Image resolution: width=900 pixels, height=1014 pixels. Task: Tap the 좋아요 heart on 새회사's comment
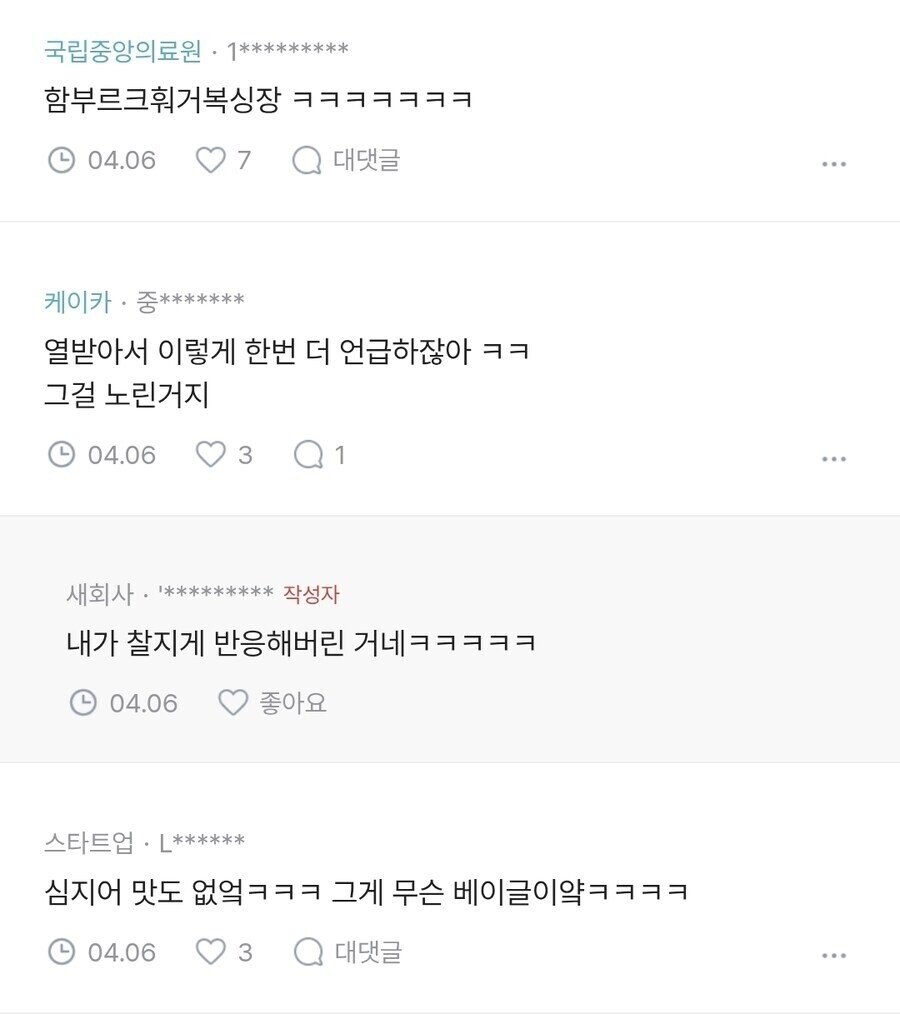231,702
